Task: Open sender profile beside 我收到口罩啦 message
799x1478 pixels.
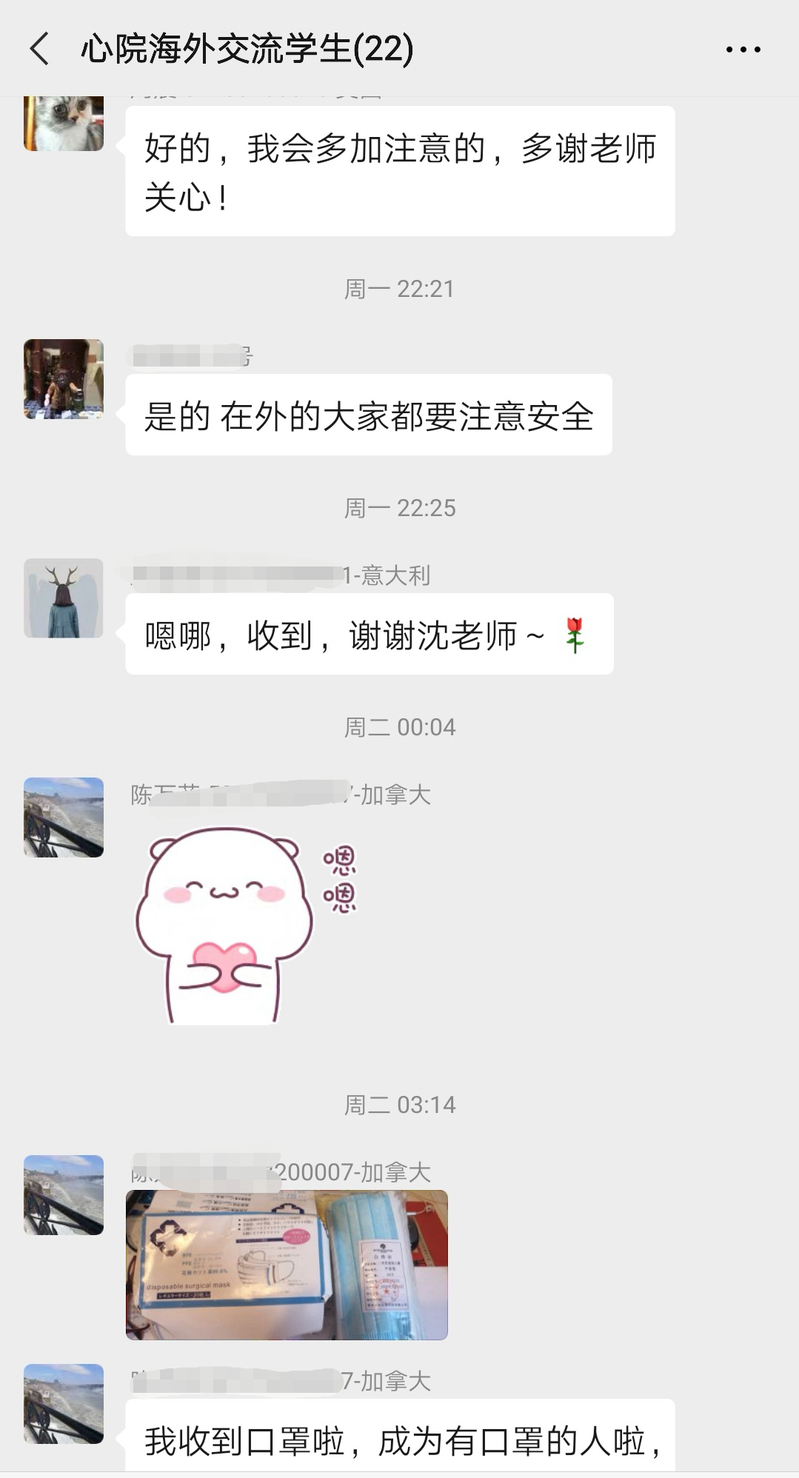Action: [64, 1403]
